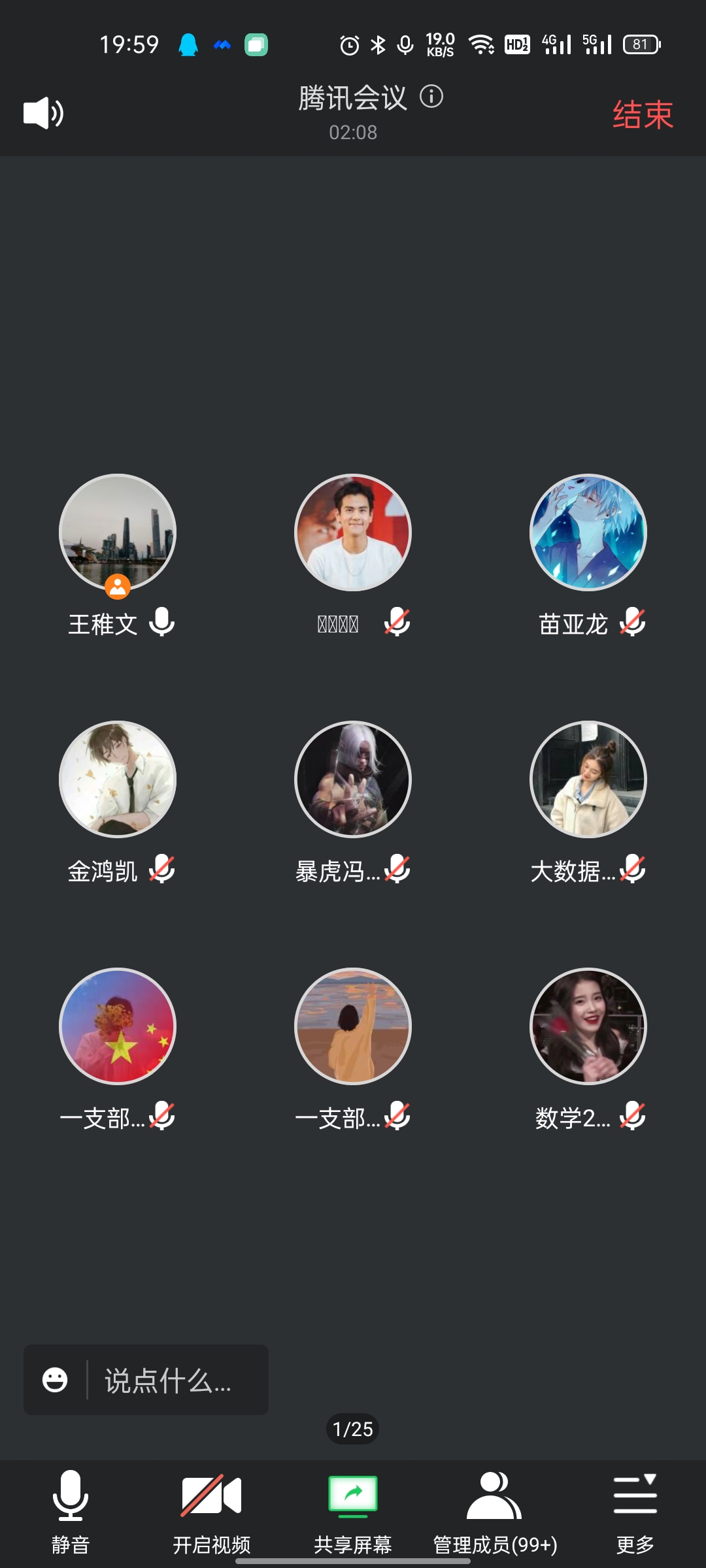Image resolution: width=706 pixels, height=1568 pixels.
Task: Select the 大数据... participant tile
Action: coord(588,779)
